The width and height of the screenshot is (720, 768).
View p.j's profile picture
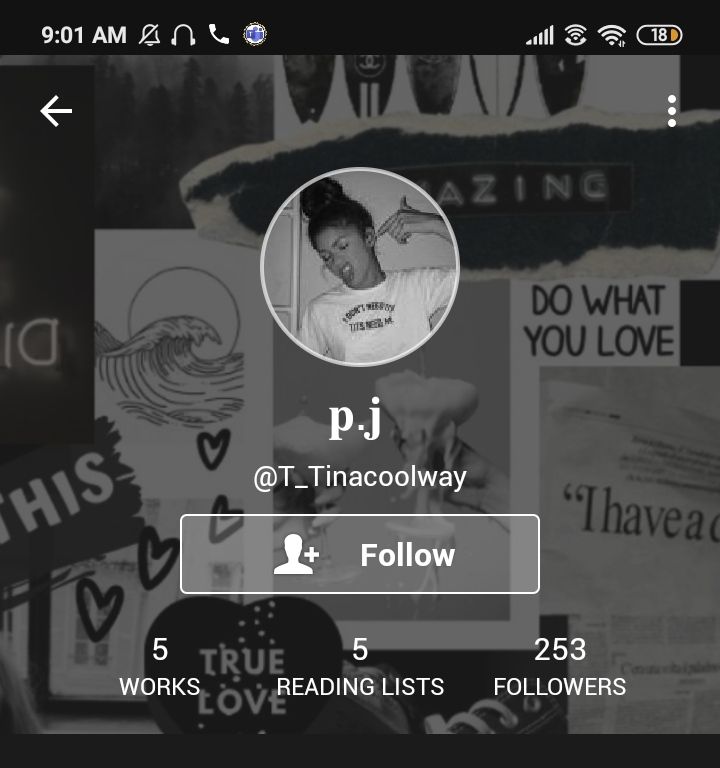(x=360, y=267)
